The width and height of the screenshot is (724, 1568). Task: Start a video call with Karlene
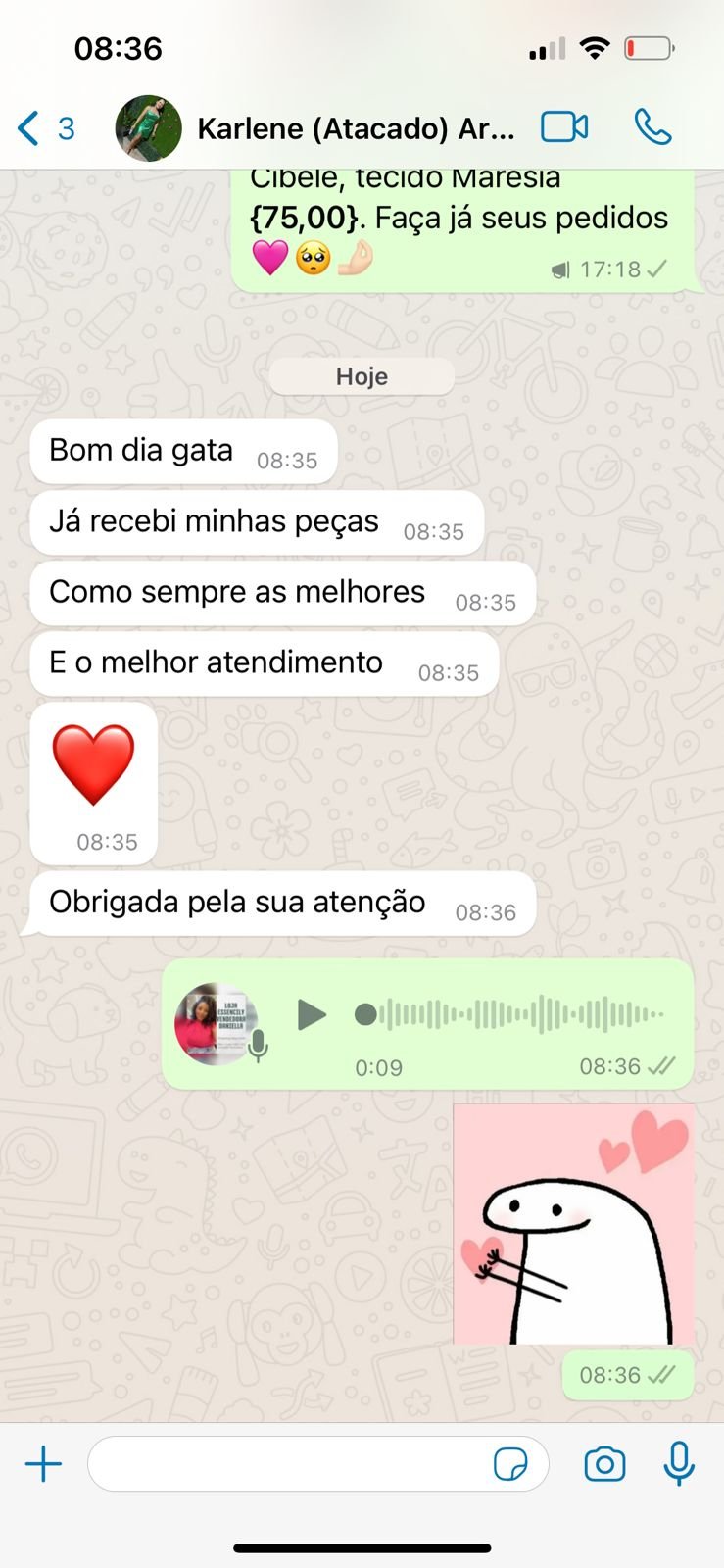[564, 127]
